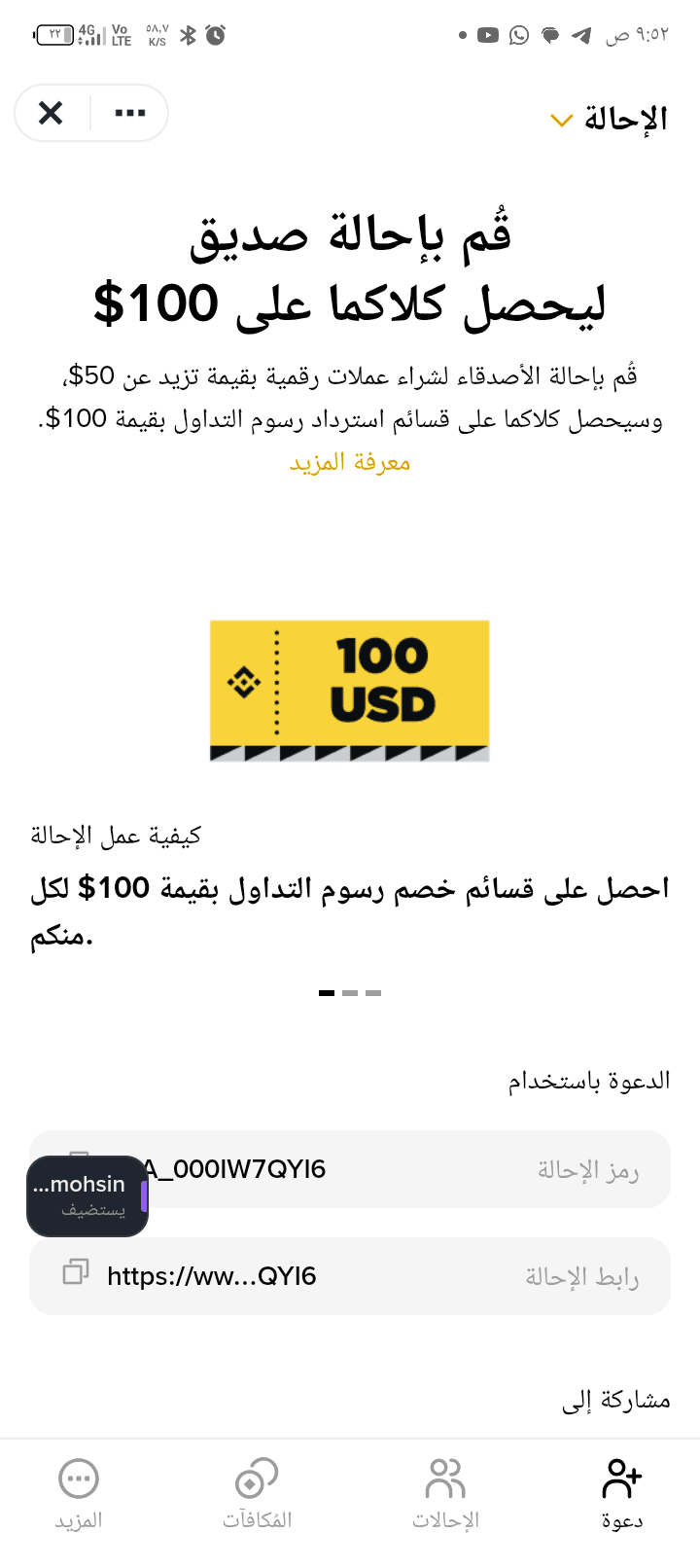Switch to the دعوة tab
Image resolution: width=700 pixels, height=1568 pixels.
click(622, 1493)
